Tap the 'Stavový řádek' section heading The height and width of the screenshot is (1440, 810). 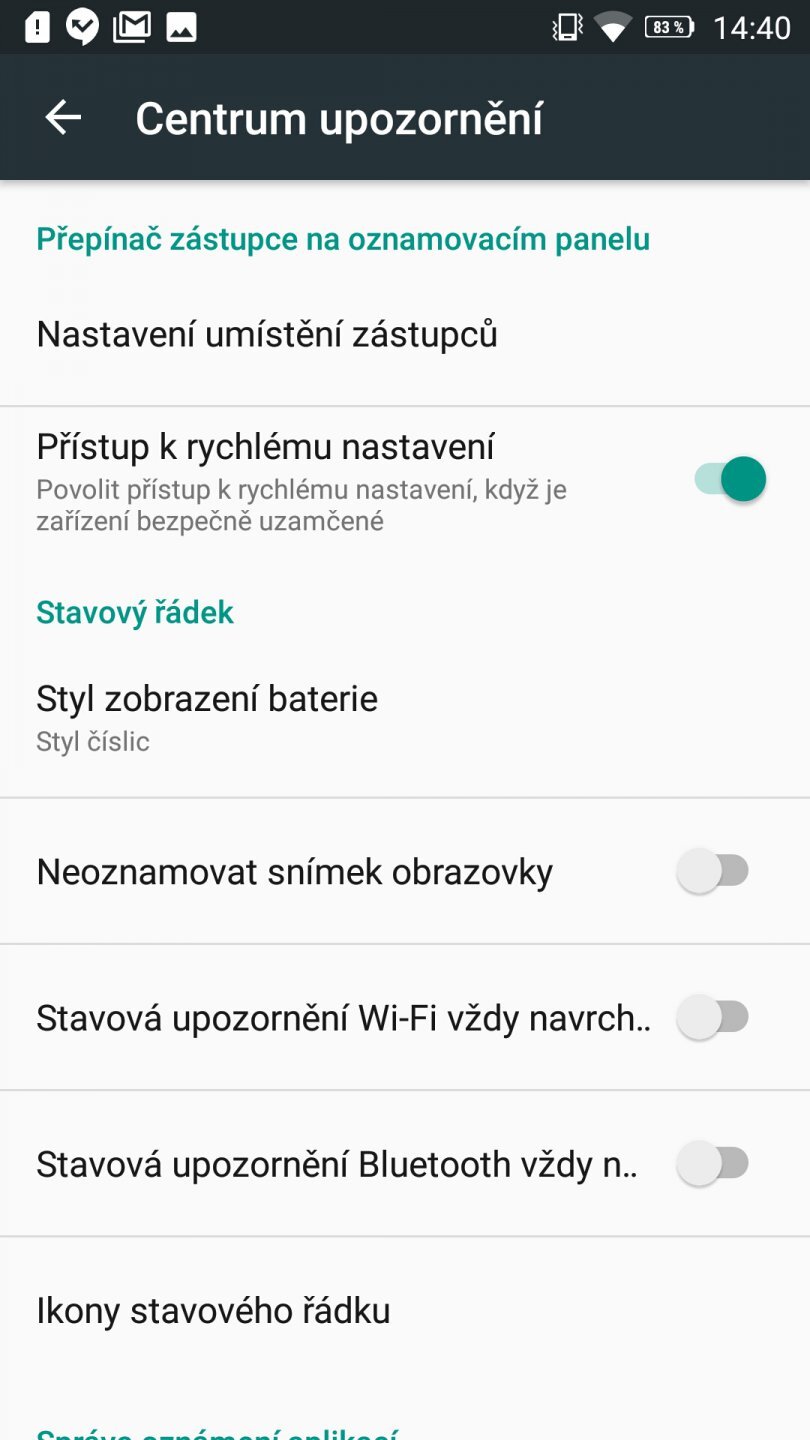click(135, 612)
